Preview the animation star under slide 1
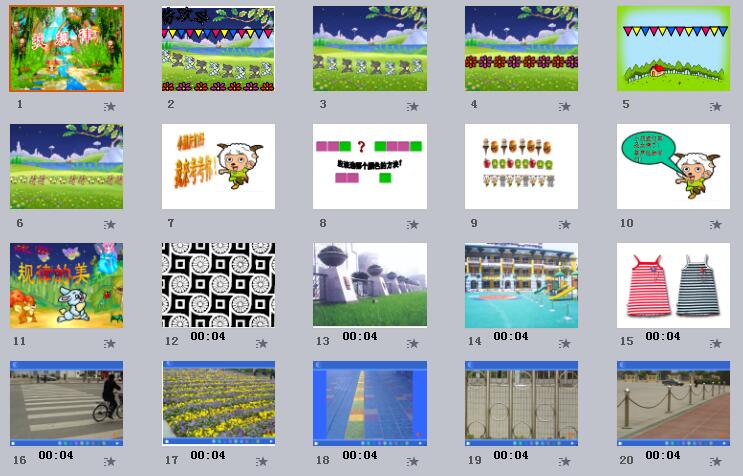The image size is (743, 476). pos(110,106)
